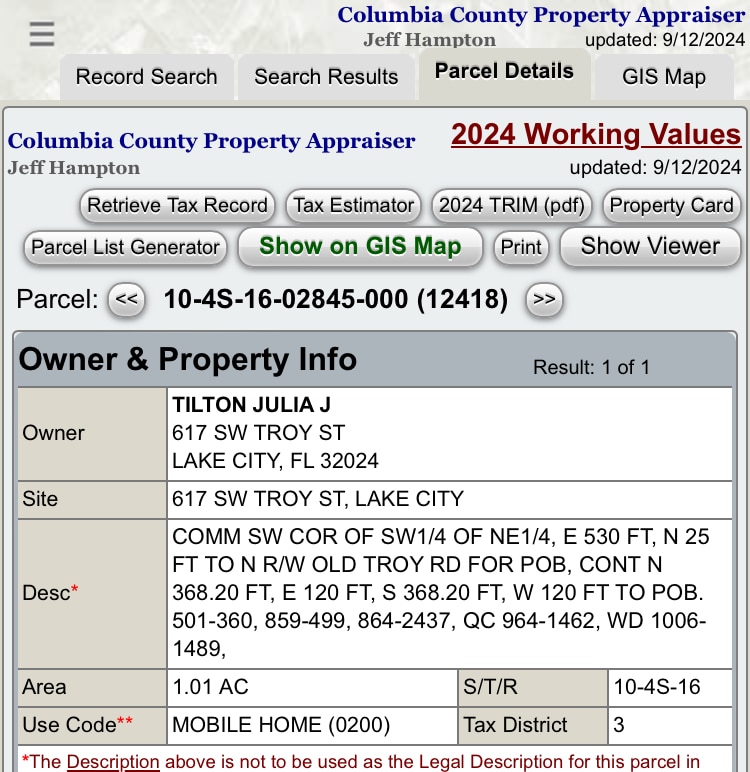The image size is (750, 772).
Task: Tap the Show Viewer button
Action: click(x=650, y=247)
